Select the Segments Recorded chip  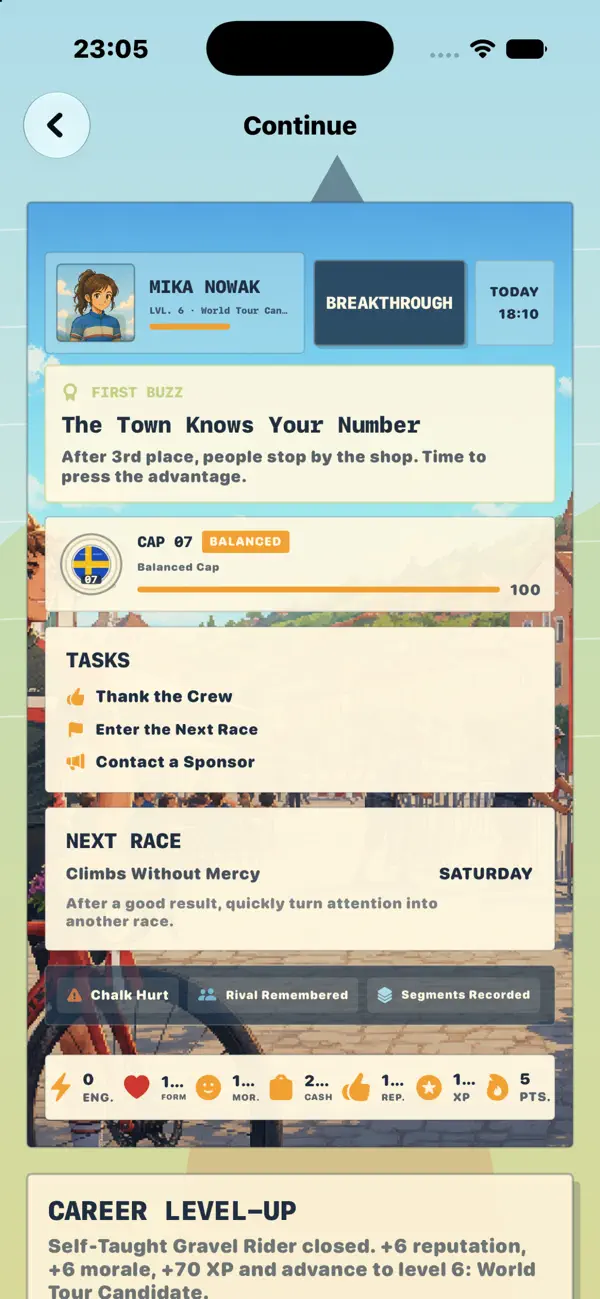pos(453,995)
